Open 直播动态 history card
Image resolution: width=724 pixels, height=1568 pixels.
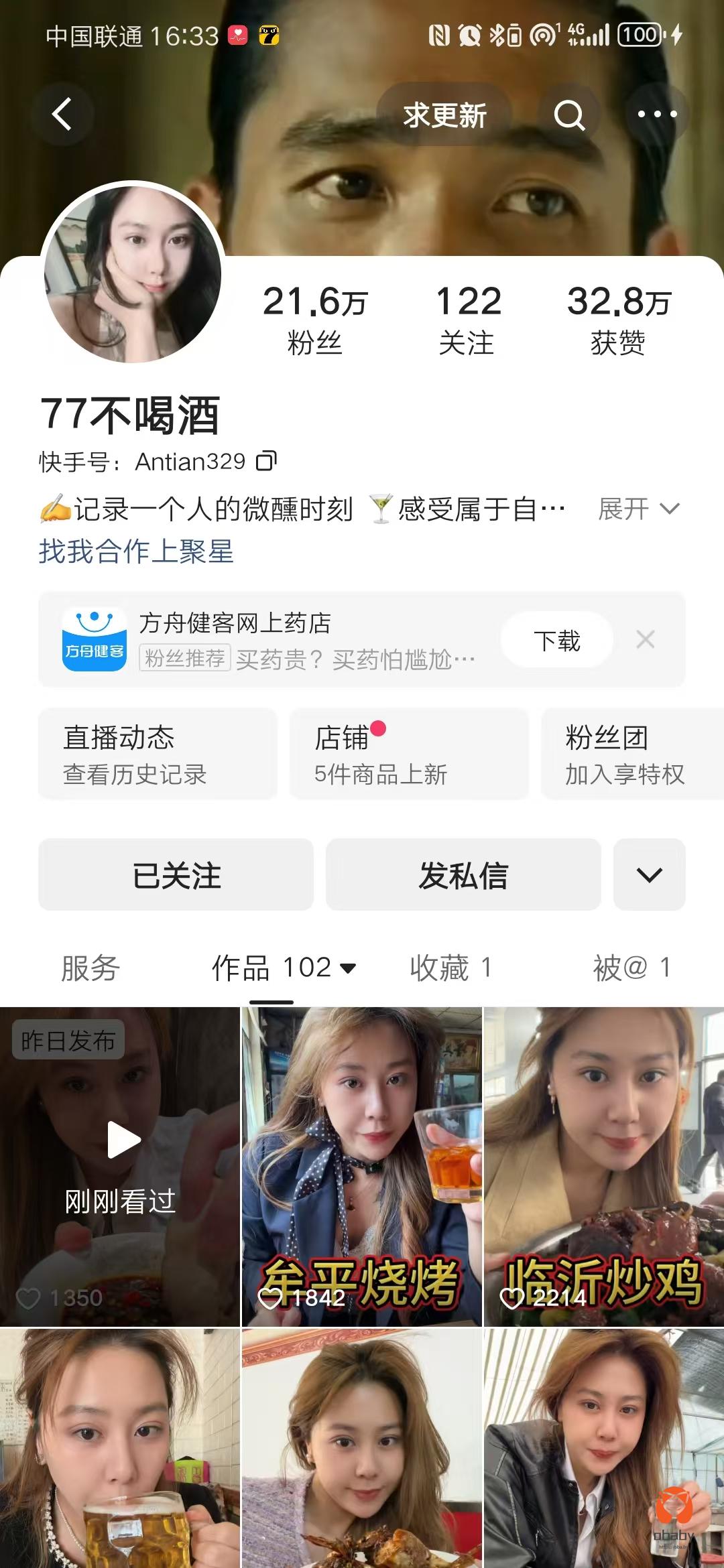coord(158,754)
